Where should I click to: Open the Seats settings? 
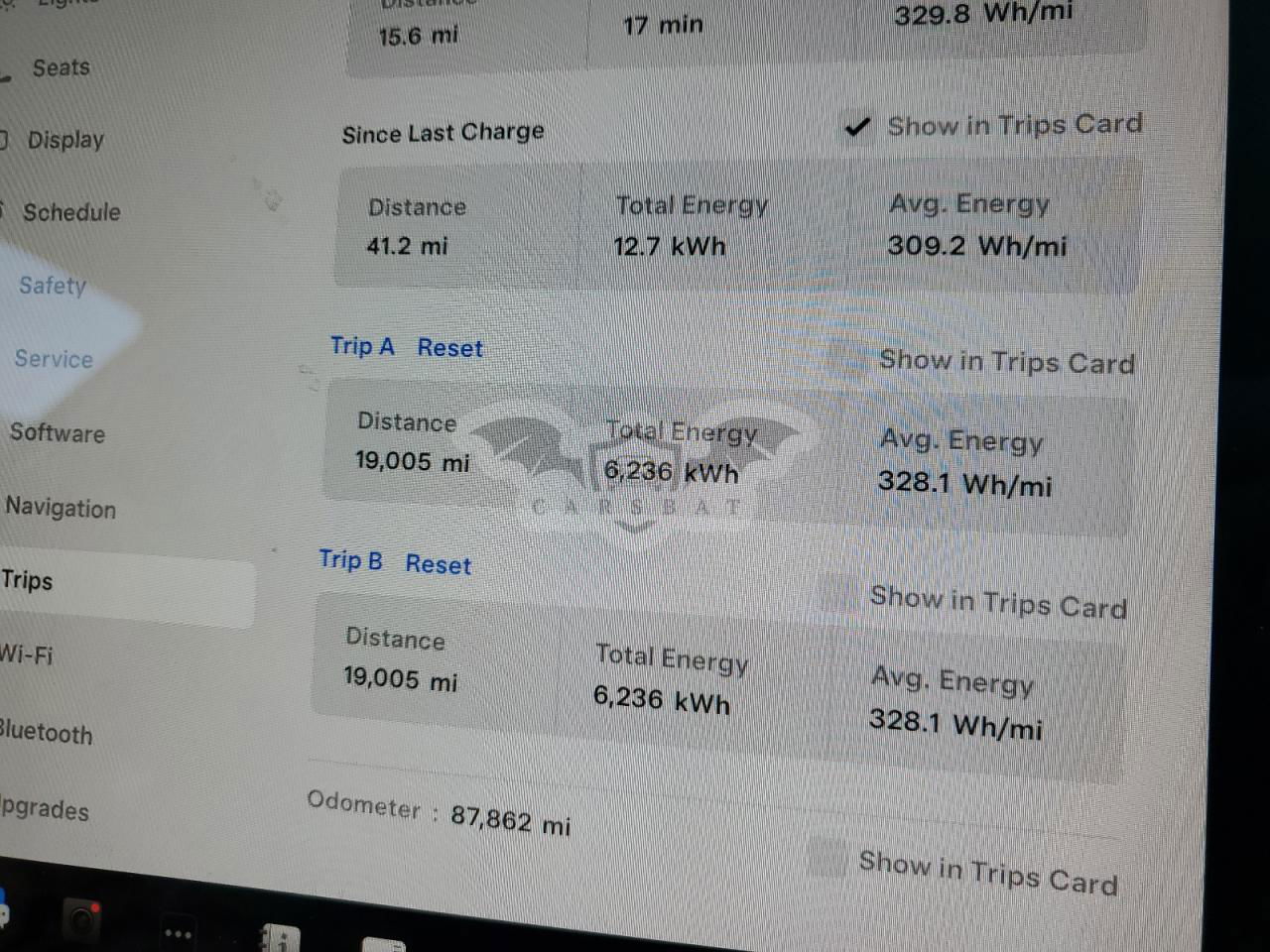[61, 68]
